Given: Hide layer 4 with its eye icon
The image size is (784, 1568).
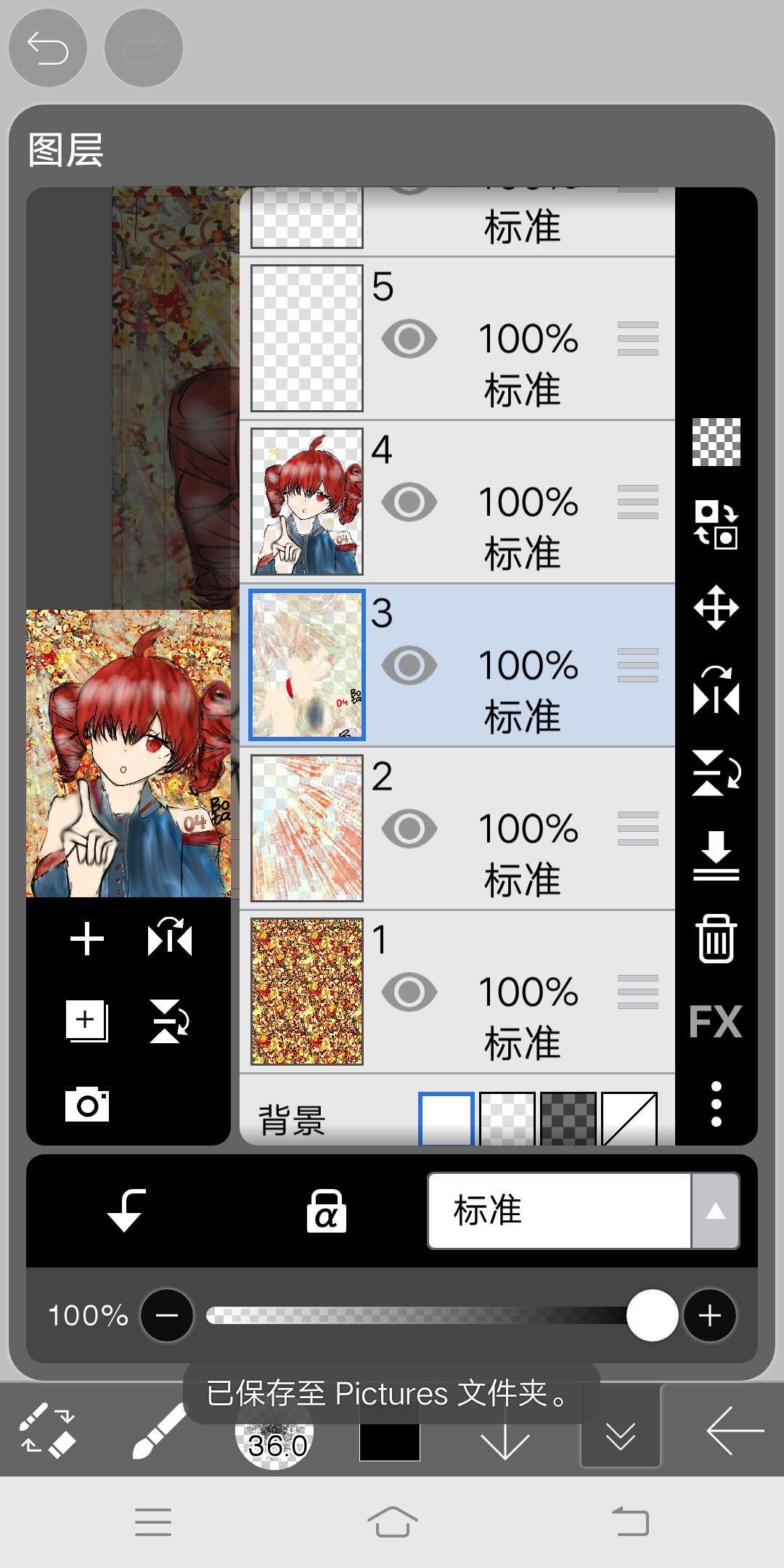Looking at the screenshot, I should click(409, 502).
